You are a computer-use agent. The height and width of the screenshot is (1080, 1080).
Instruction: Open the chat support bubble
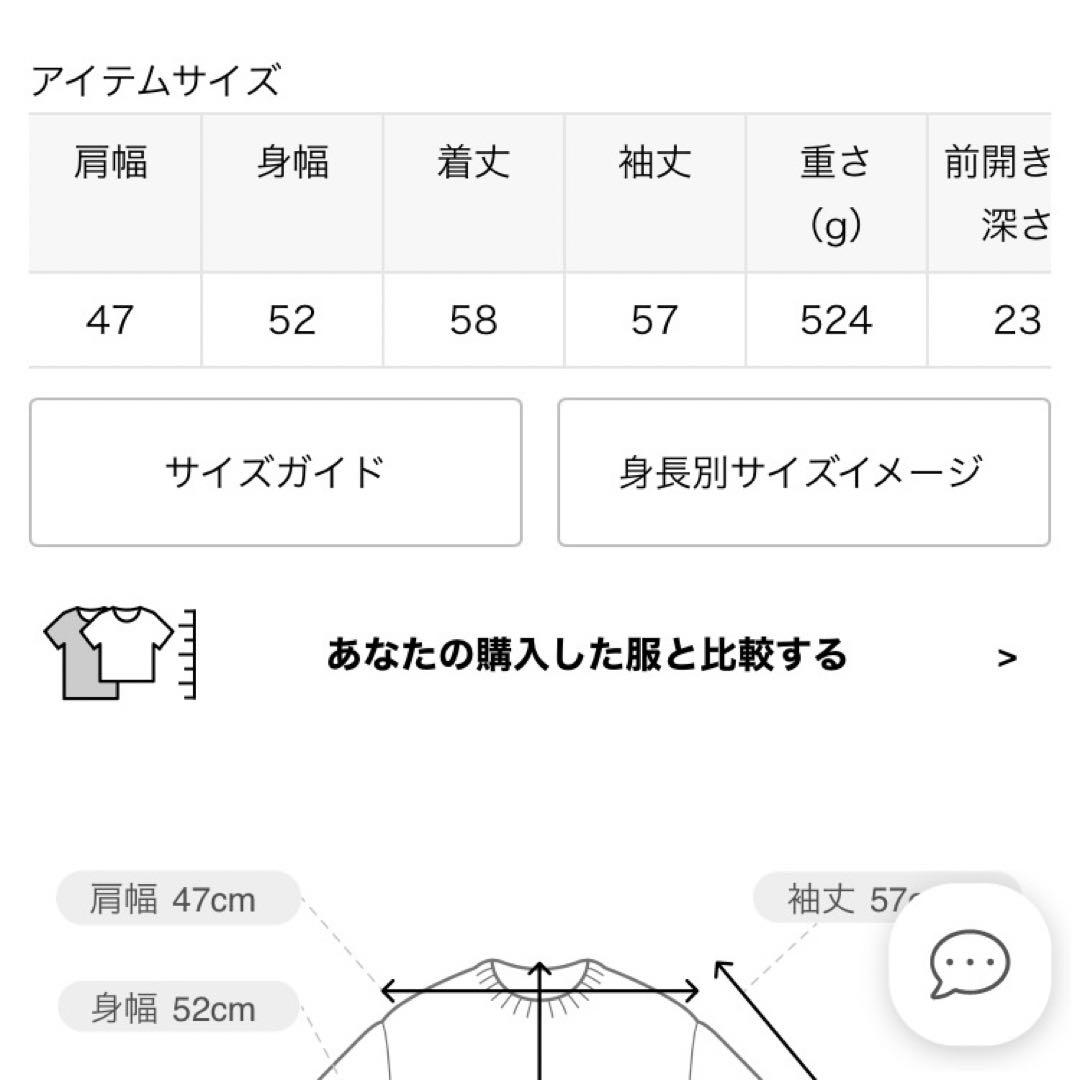click(969, 965)
